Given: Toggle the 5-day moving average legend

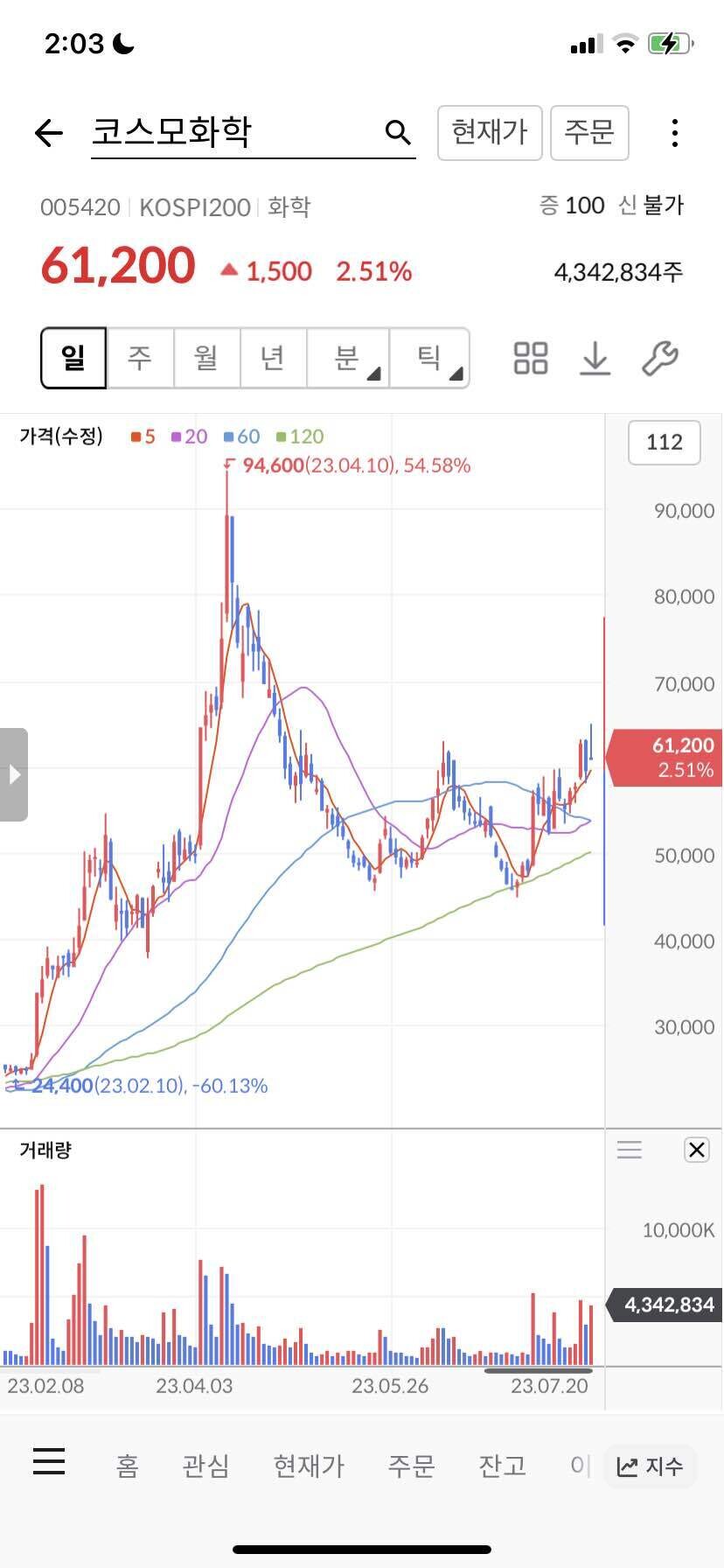Looking at the screenshot, I should tap(144, 436).
